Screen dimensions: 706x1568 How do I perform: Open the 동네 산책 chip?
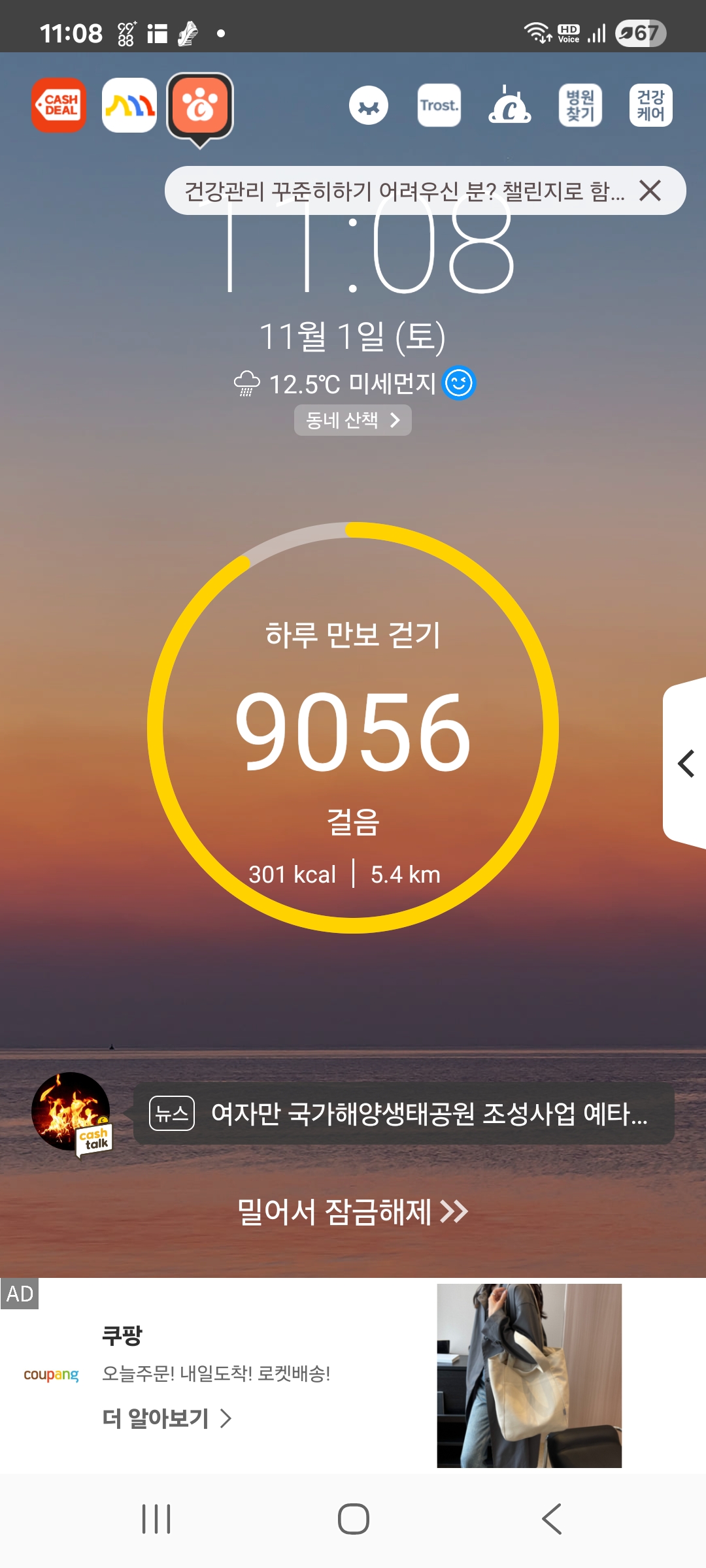(x=353, y=420)
